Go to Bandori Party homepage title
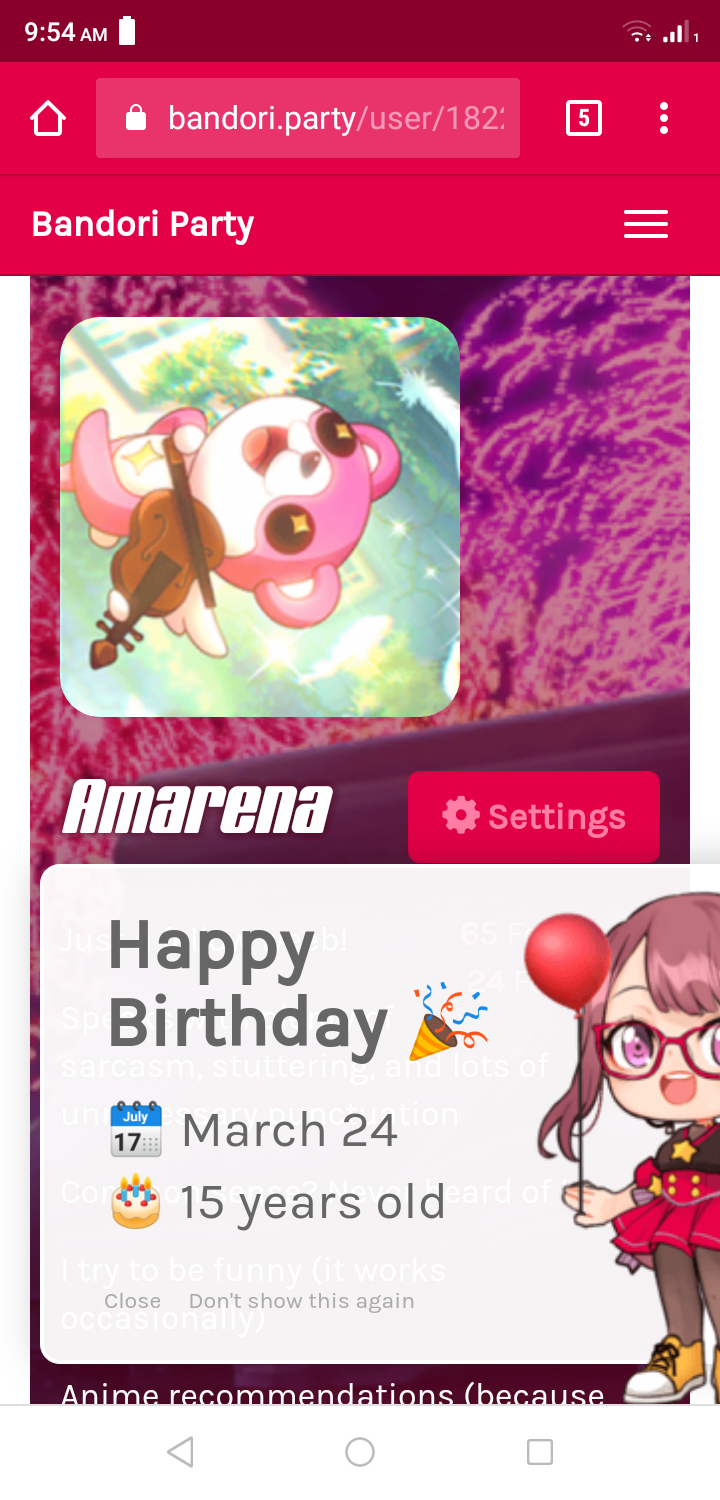This screenshot has width=720, height=1500. tap(143, 224)
